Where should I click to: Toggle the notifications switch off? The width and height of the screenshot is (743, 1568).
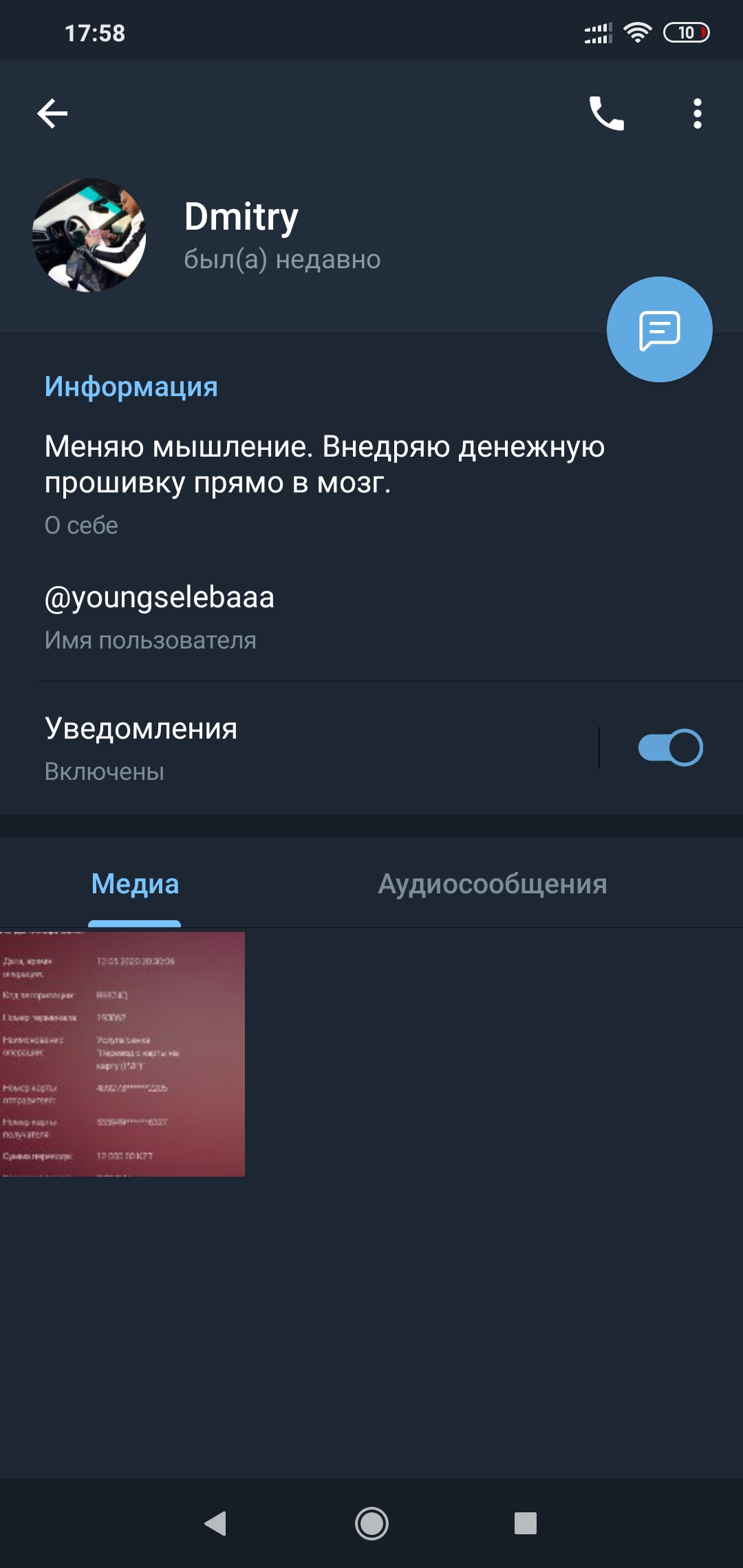[670, 748]
